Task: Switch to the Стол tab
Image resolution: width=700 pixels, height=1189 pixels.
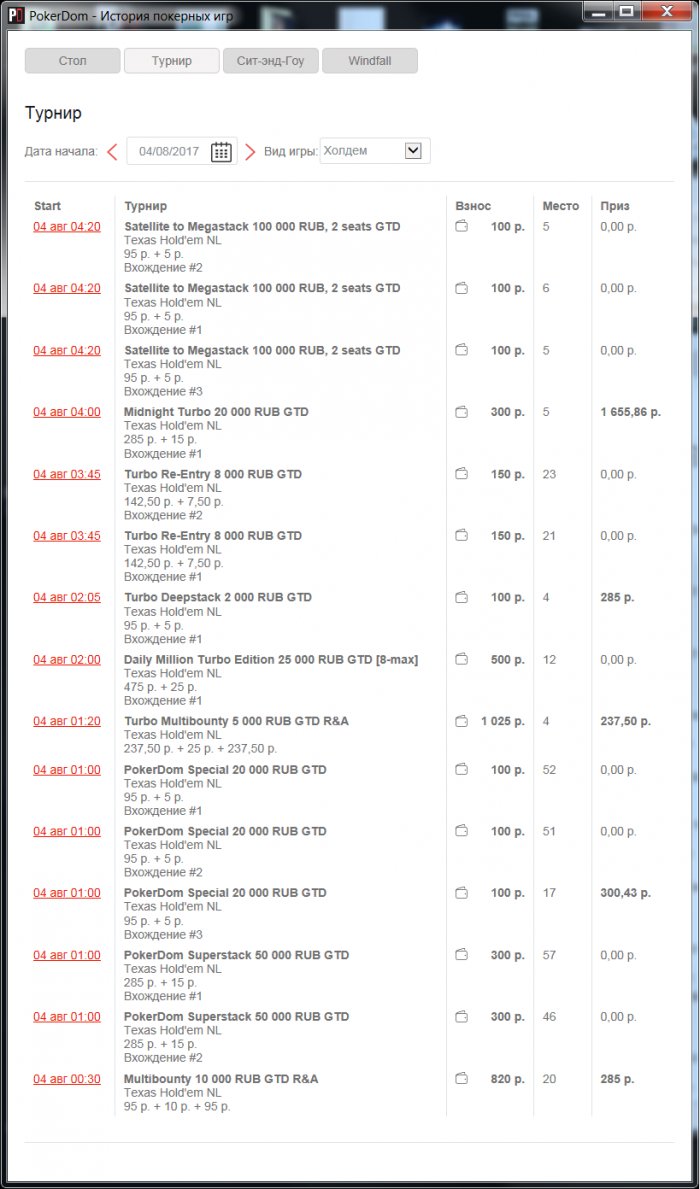Action: click(x=72, y=61)
